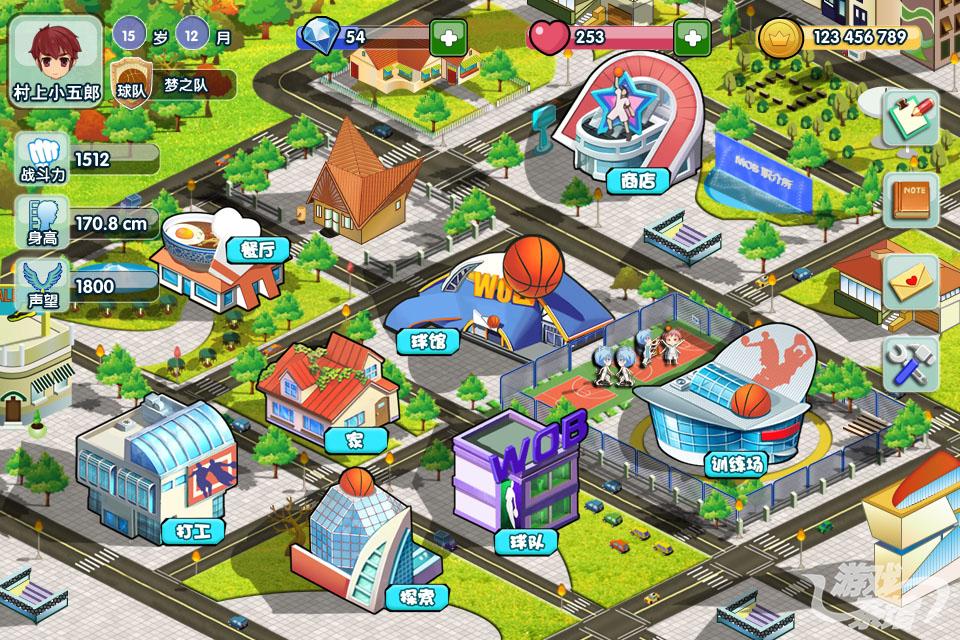The height and width of the screenshot is (640, 960).
Task: Visit the 餐厅 restaurant building
Action: coord(215,255)
